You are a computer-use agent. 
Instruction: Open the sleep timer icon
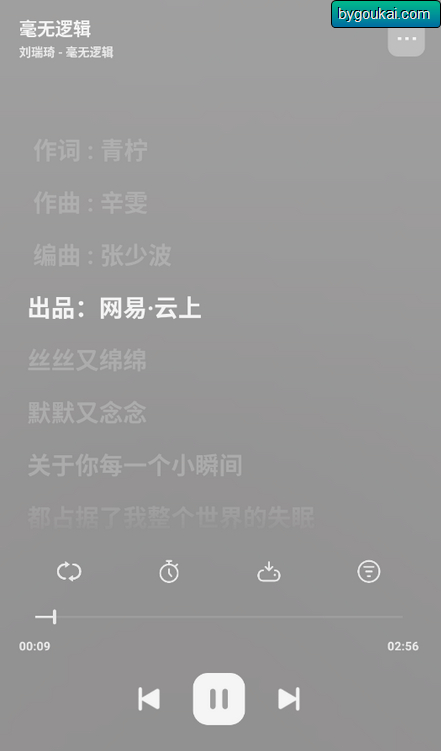tap(169, 571)
